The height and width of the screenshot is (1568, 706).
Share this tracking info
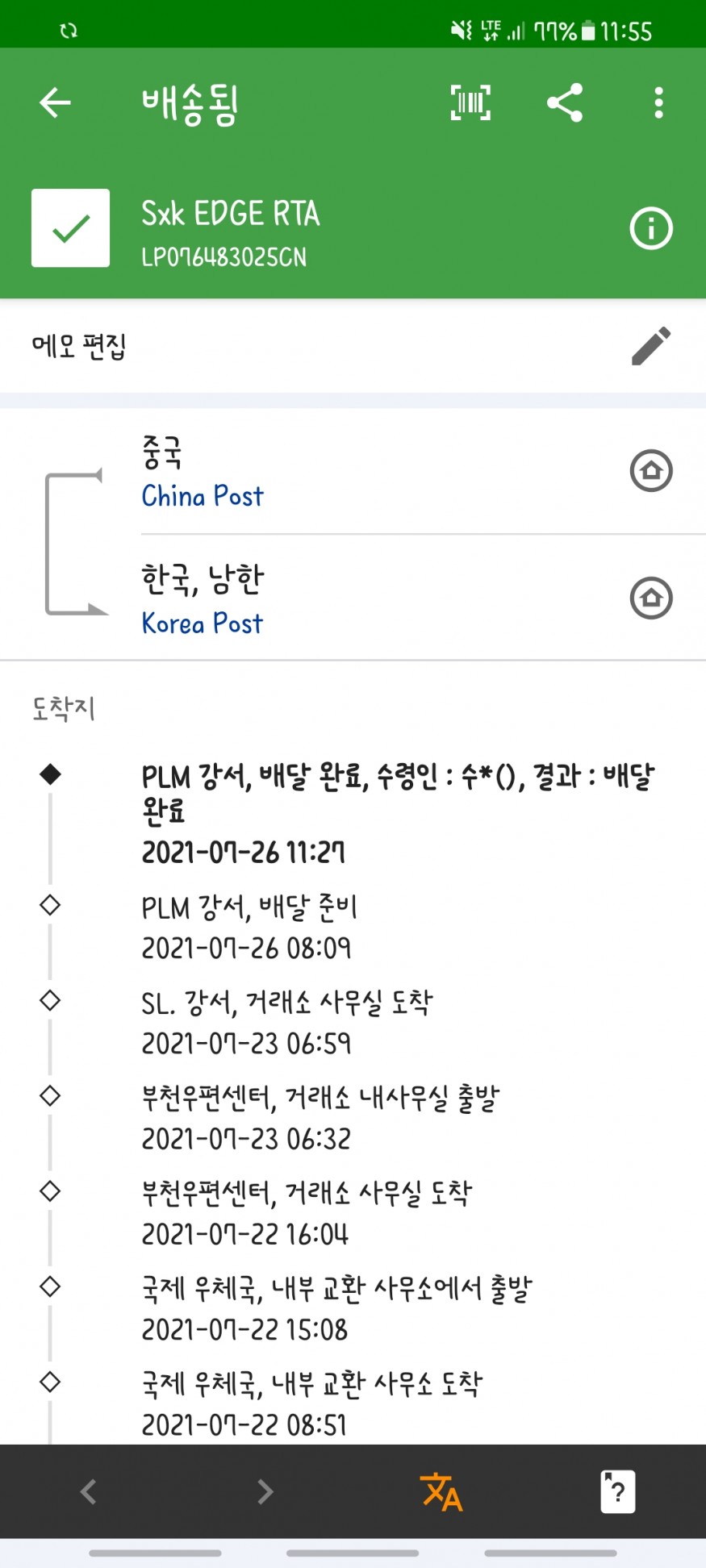[565, 102]
